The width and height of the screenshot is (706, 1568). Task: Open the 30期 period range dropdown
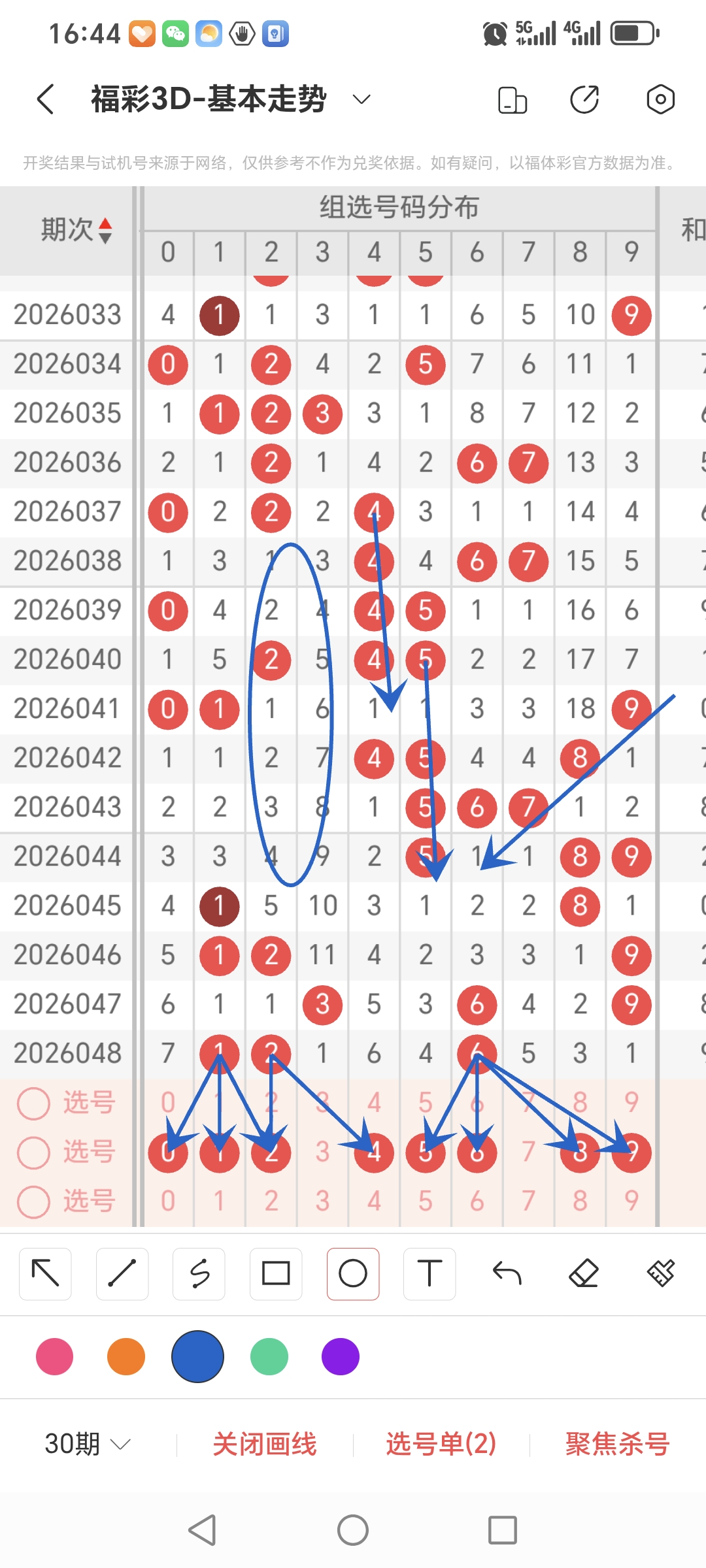click(85, 1445)
